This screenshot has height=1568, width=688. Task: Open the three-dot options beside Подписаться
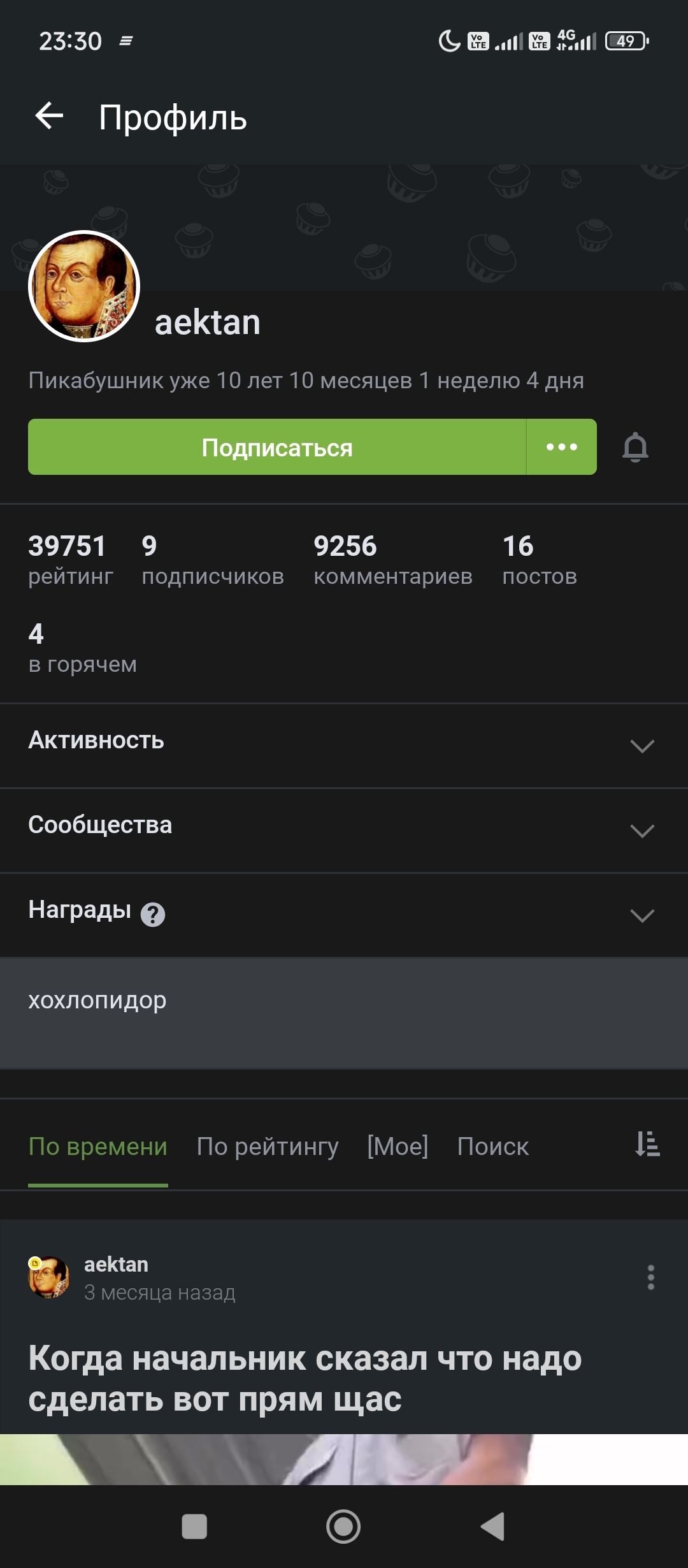(561, 447)
